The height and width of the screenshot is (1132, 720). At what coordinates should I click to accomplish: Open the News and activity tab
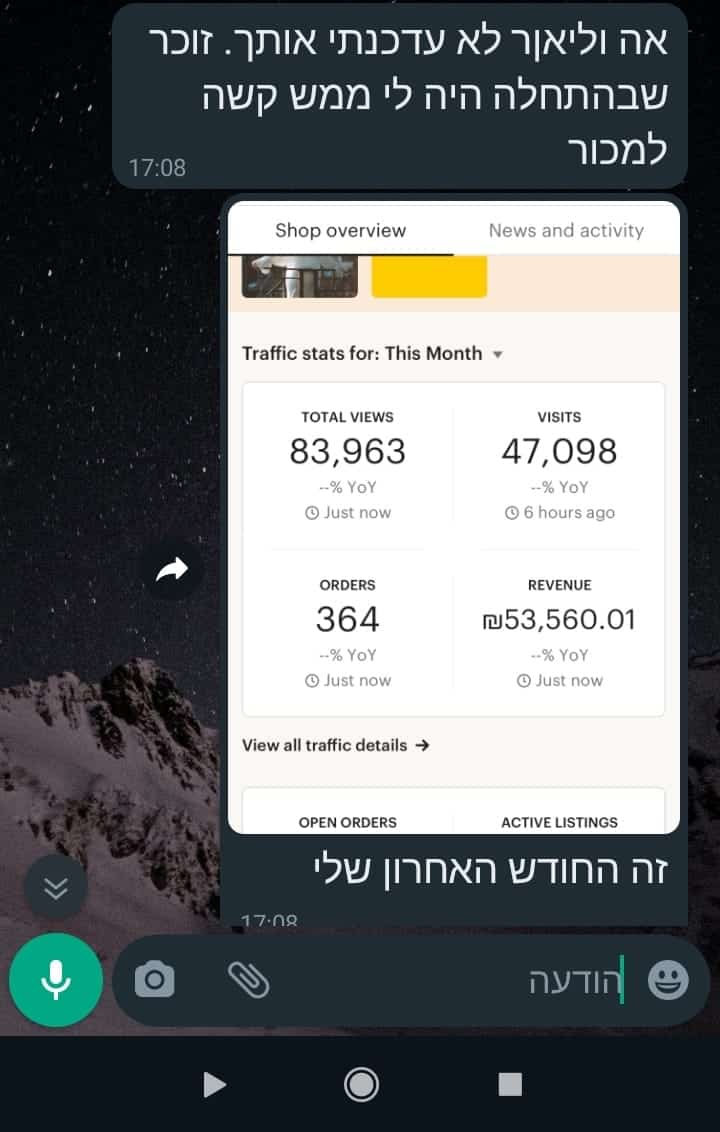pos(565,230)
